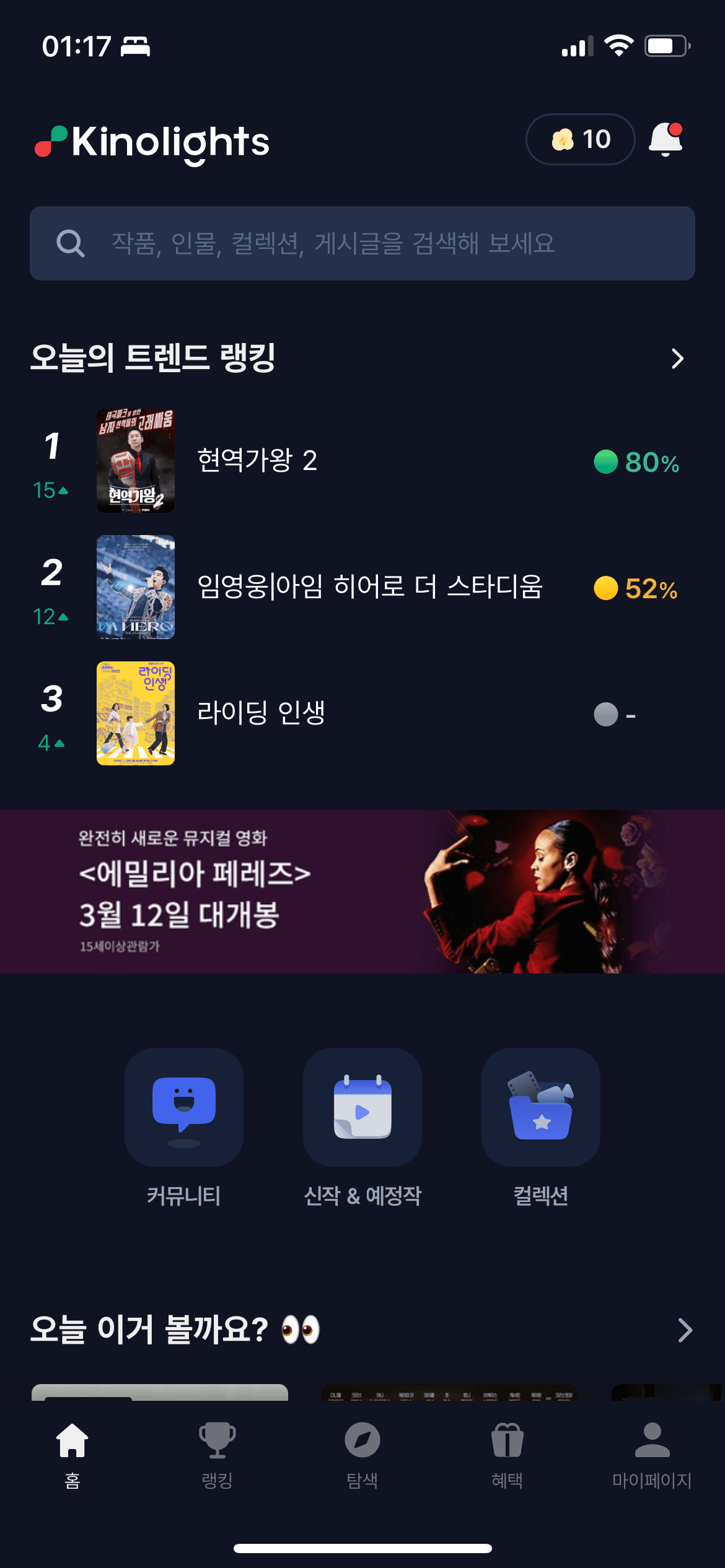Tap the magnifier icon in the search bar
Screen dimensions: 725x1568
71,243
